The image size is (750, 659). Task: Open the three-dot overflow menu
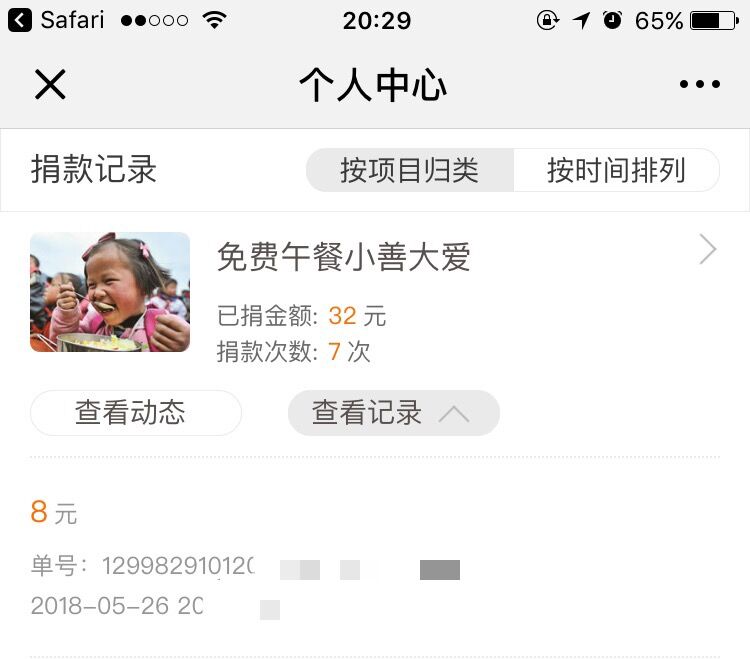(x=699, y=85)
